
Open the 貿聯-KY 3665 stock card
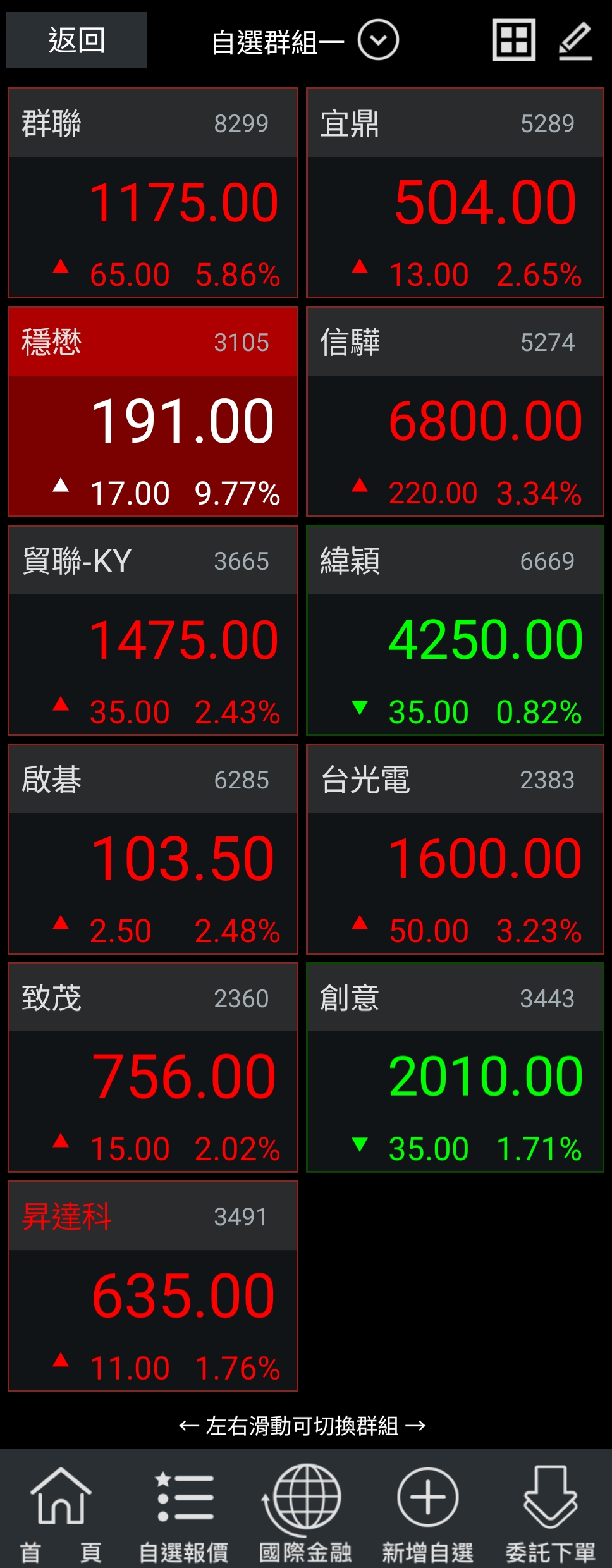pyautogui.click(x=152, y=630)
